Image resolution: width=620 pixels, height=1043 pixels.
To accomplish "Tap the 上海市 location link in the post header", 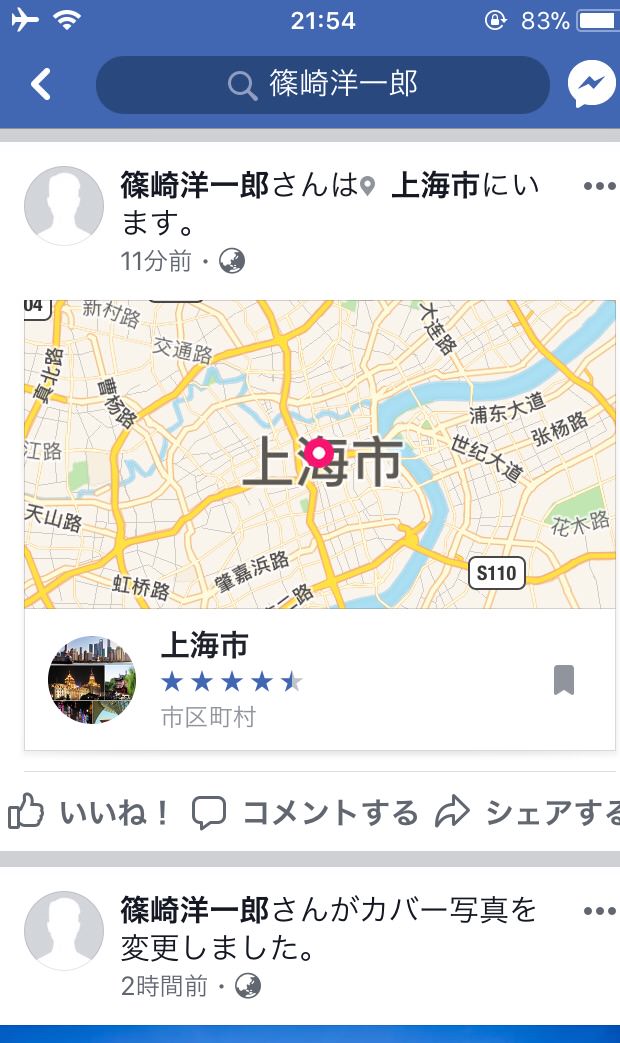I will (434, 186).
